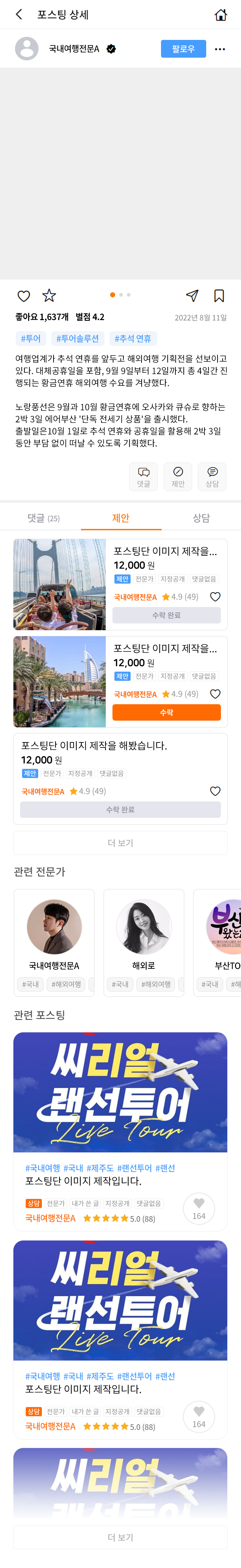Screen dimensions: 241x1568
Task: Select the #투어 hashtag chip
Action: tap(30, 339)
